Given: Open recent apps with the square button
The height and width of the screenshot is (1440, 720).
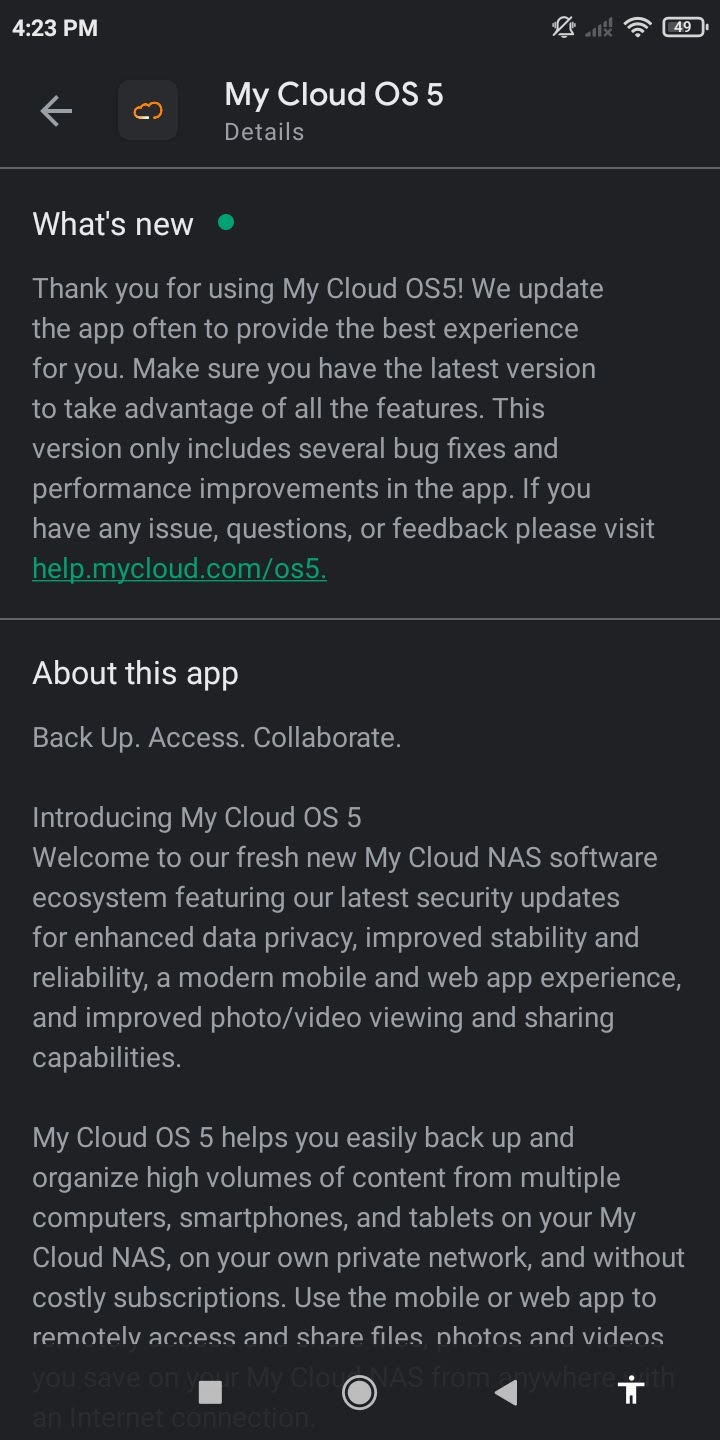Looking at the screenshot, I should point(210,1391).
